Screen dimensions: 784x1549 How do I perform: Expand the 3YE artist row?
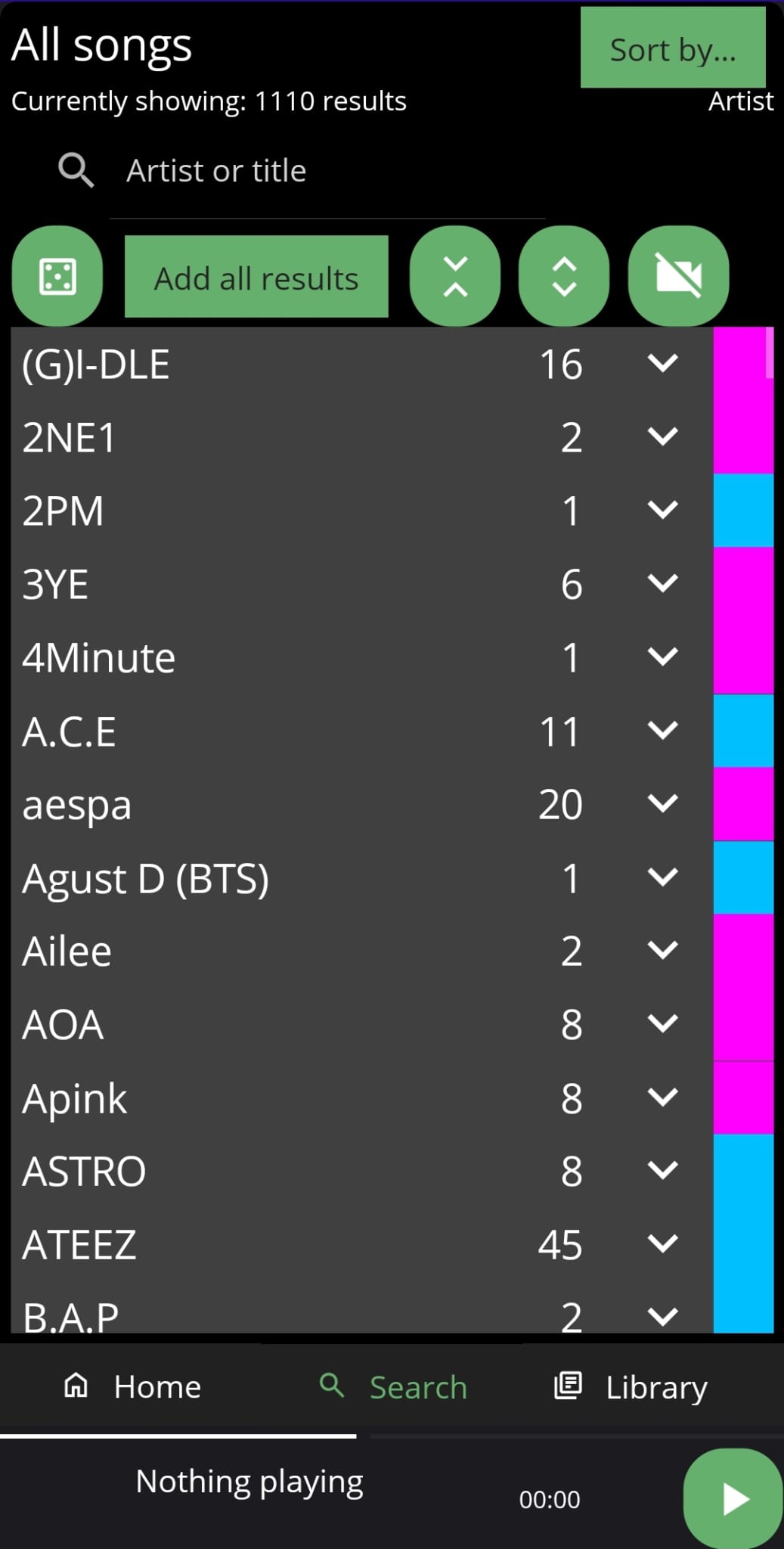pyautogui.click(x=662, y=584)
